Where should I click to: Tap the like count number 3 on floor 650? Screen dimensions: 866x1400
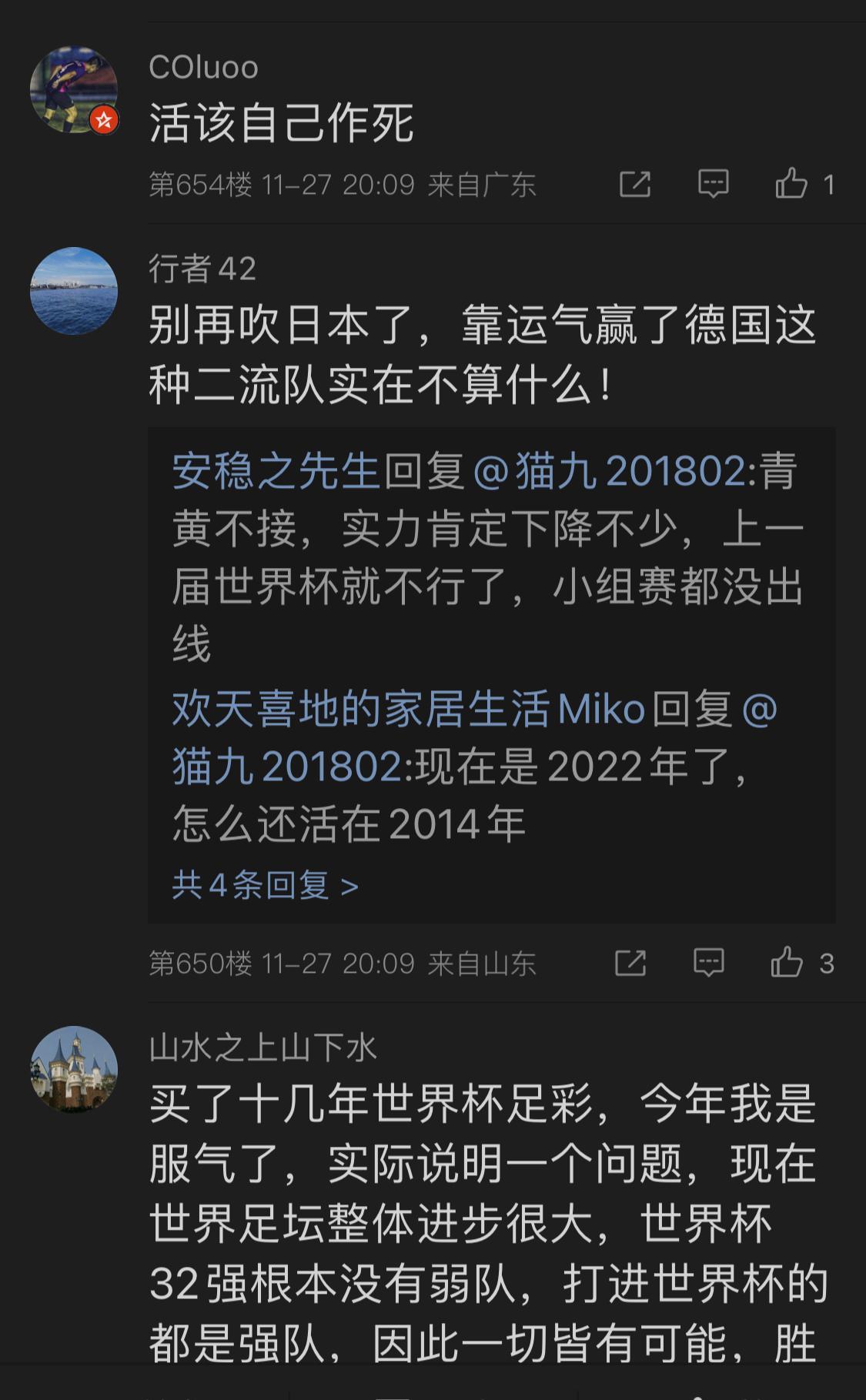829,962
